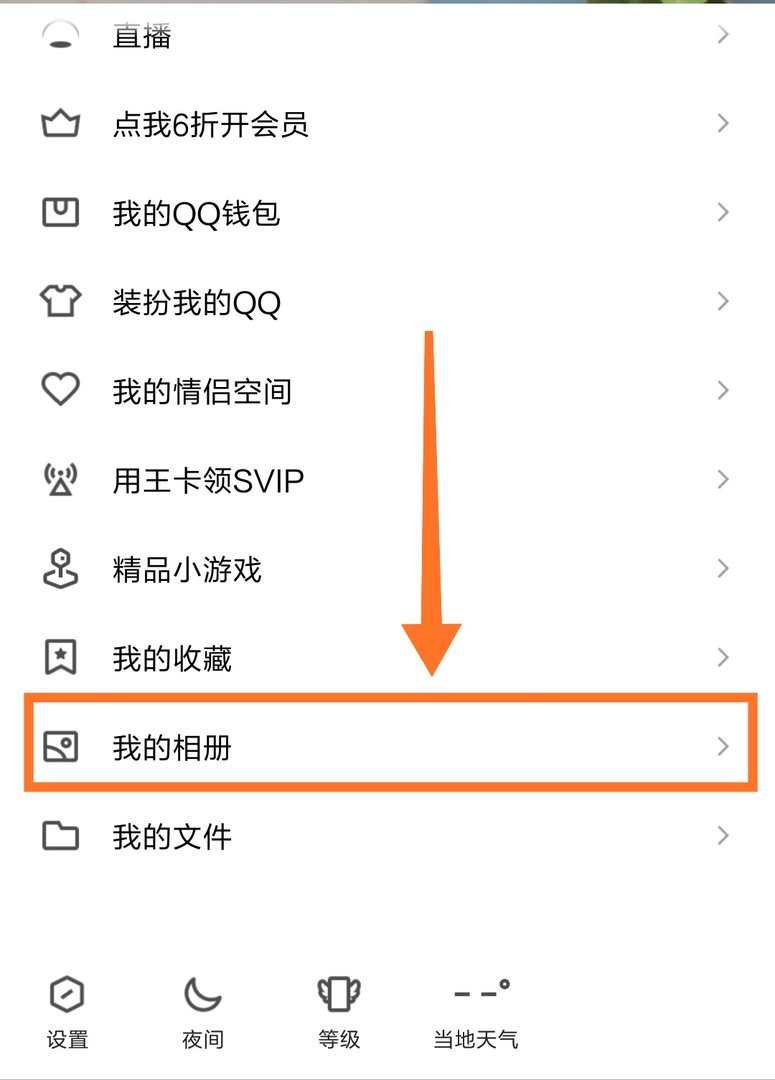This screenshot has width=775, height=1080.
Task: Click the folder icon beside 我的文件
Action: point(60,836)
